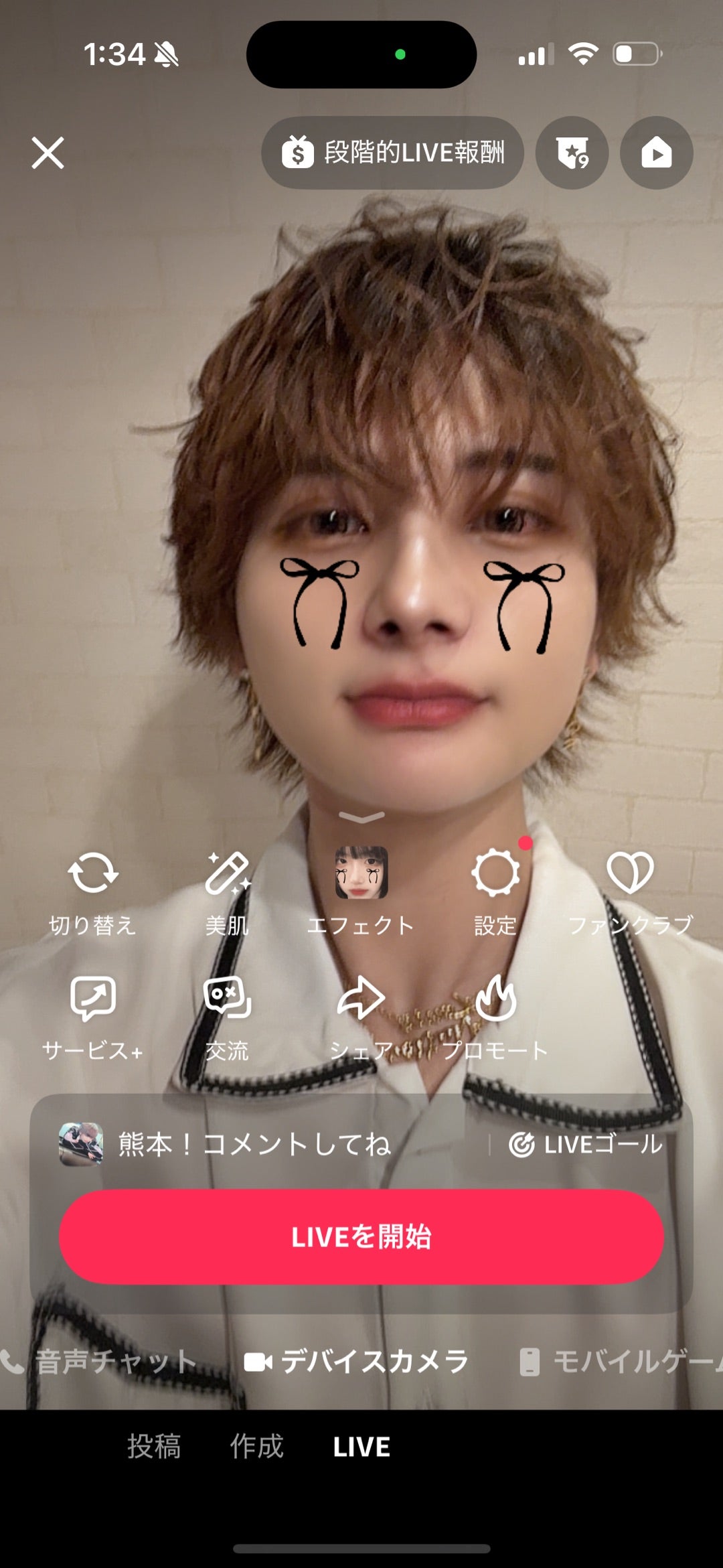Image resolution: width=723 pixels, height=1568 pixels.
Task: Collapse the tools panel chevron
Action: coord(361,817)
